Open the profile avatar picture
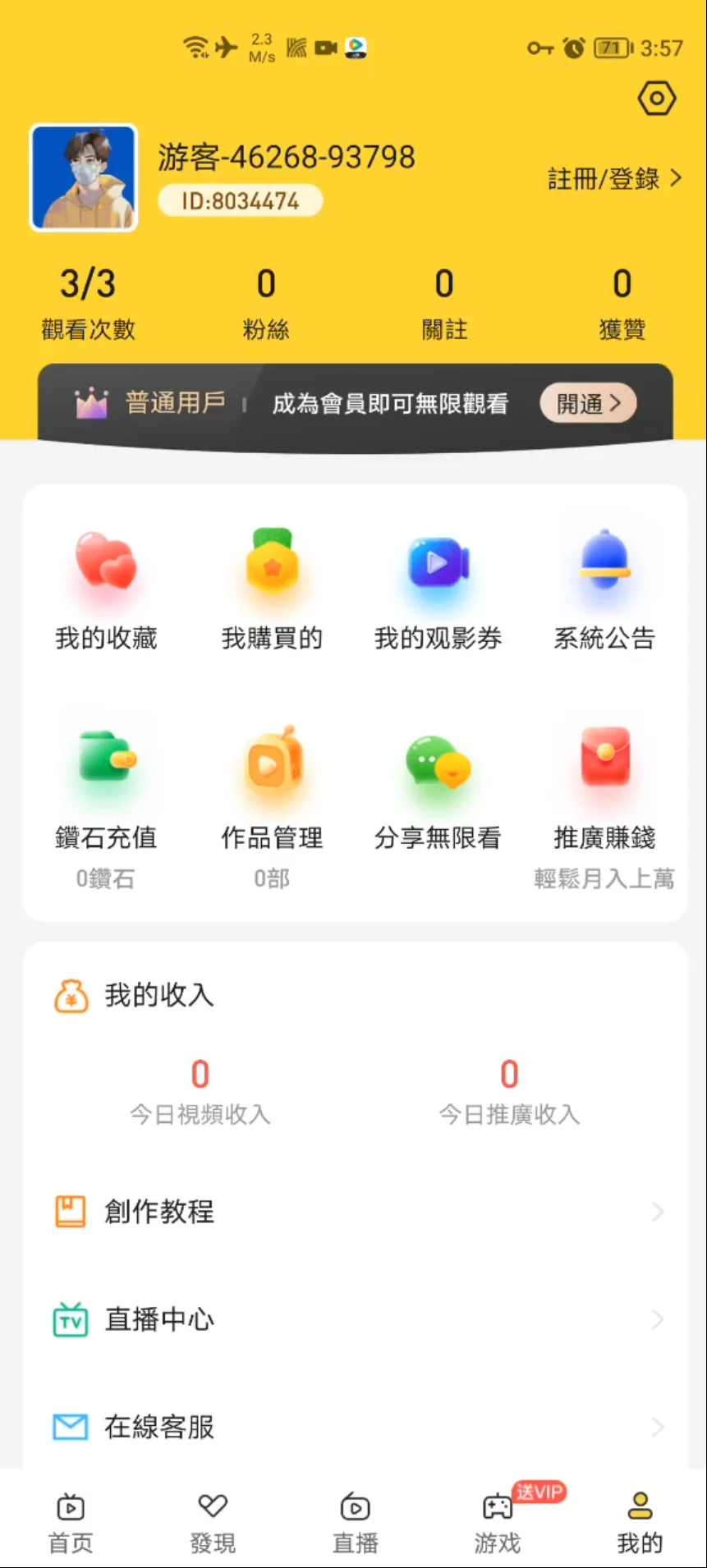The width and height of the screenshot is (707, 1568). coord(84,178)
